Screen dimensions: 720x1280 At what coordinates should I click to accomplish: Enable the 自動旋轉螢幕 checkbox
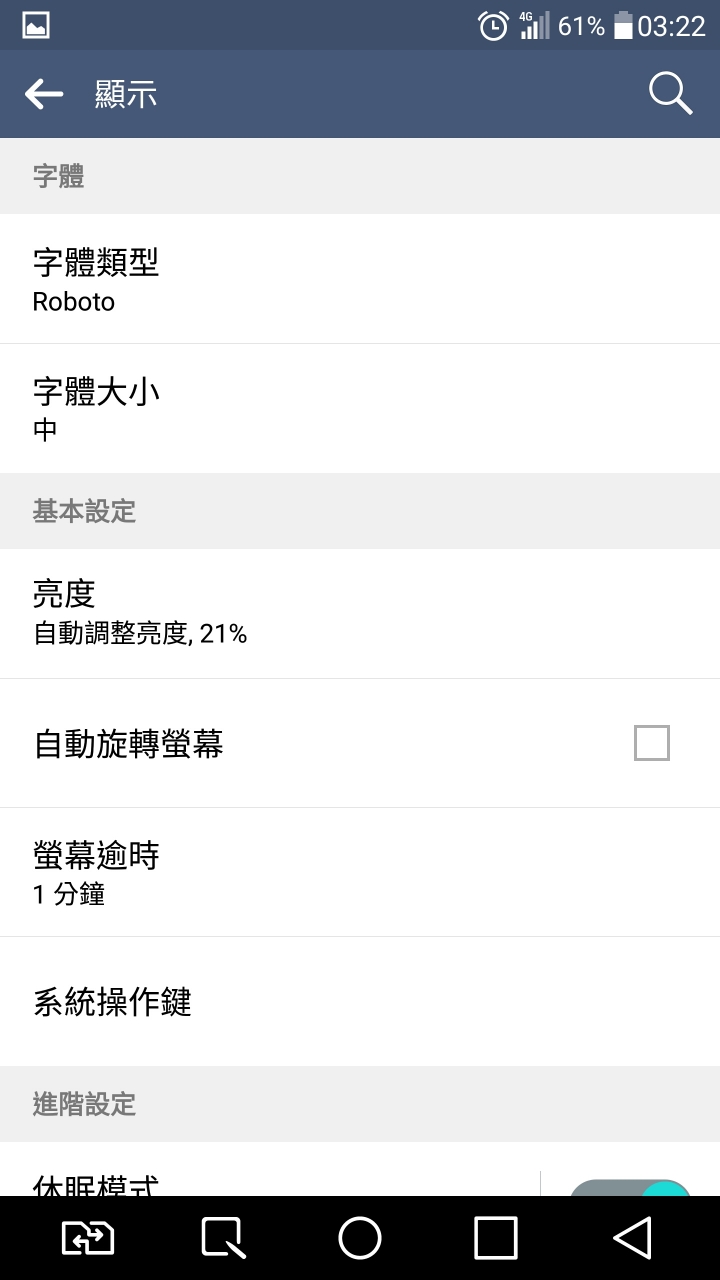652,743
